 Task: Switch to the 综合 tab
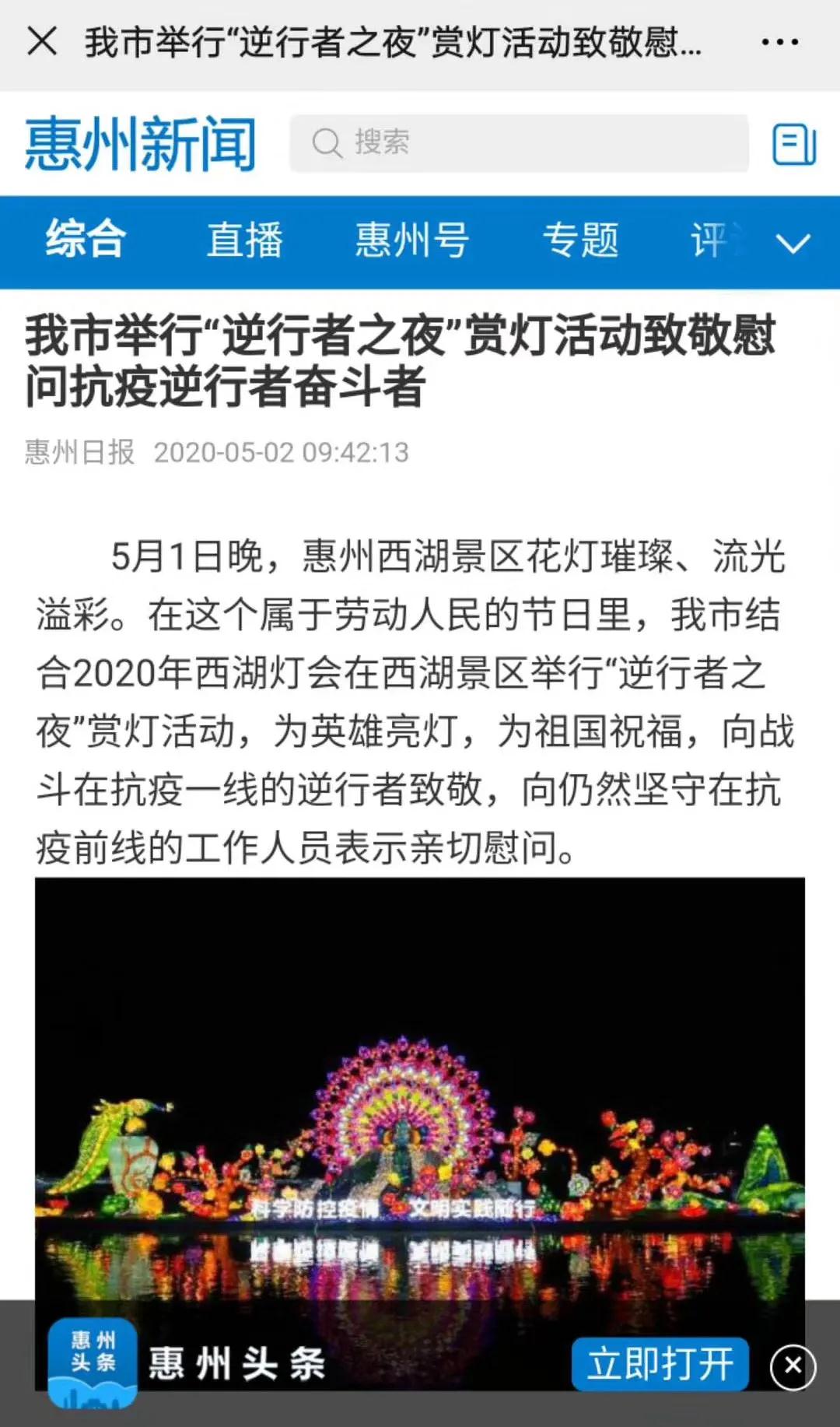(86, 239)
